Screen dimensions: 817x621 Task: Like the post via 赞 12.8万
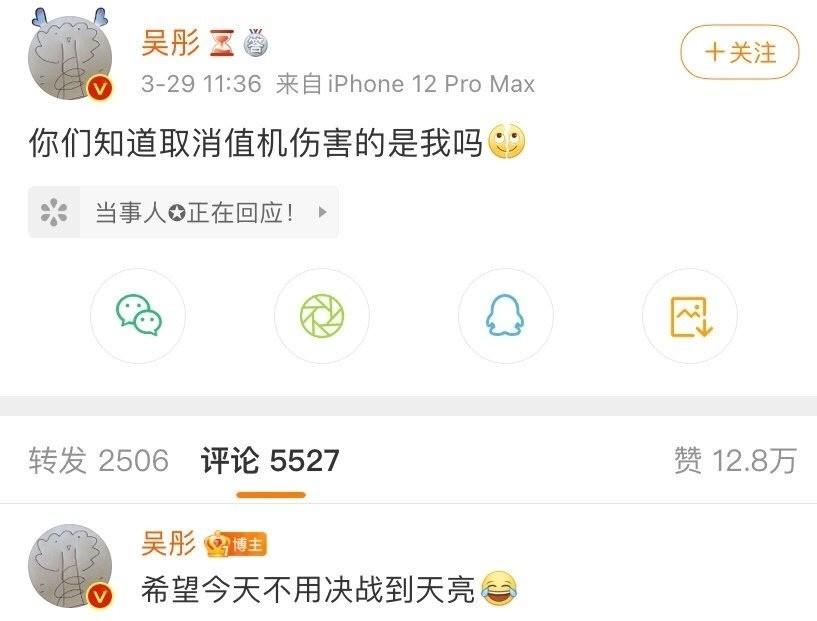coord(735,461)
